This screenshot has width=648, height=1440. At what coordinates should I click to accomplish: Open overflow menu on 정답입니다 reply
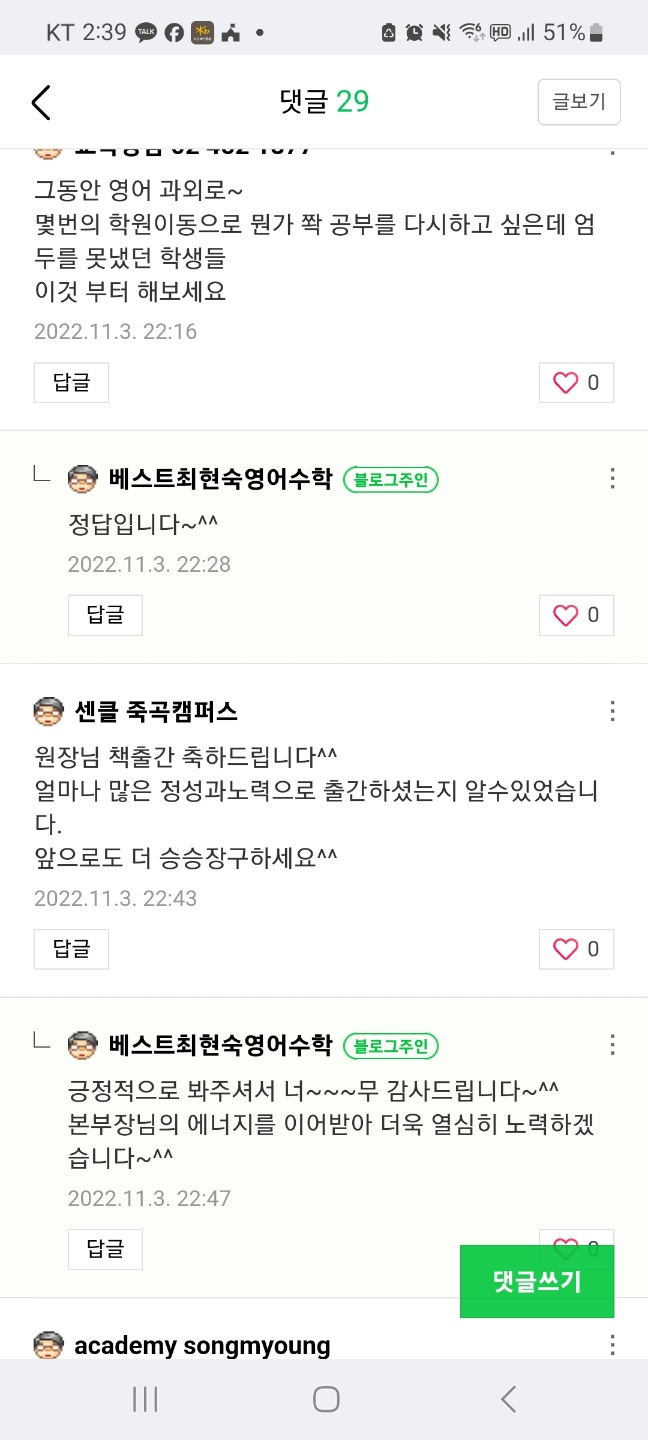pyautogui.click(x=612, y=479)
